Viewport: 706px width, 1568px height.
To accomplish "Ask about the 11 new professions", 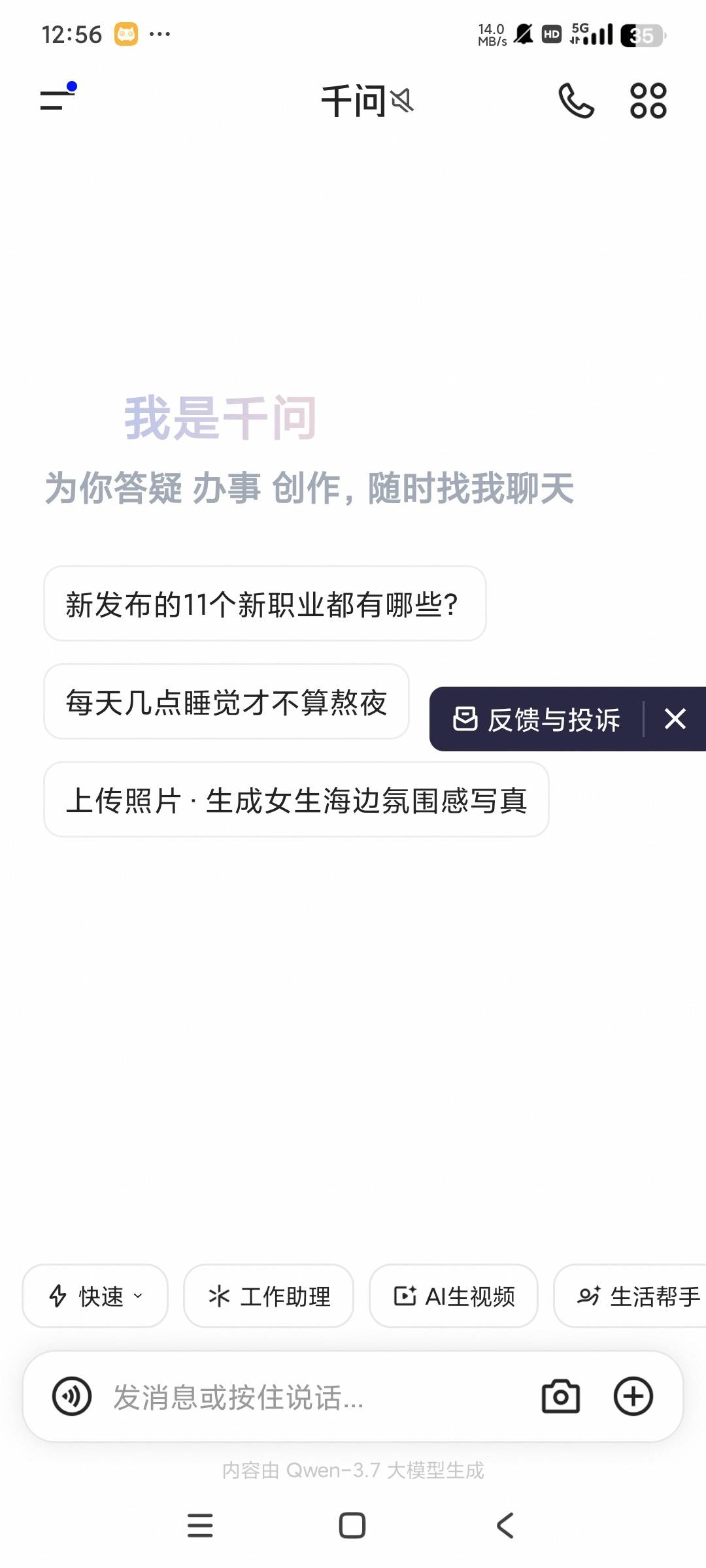I will click(265, 604).
